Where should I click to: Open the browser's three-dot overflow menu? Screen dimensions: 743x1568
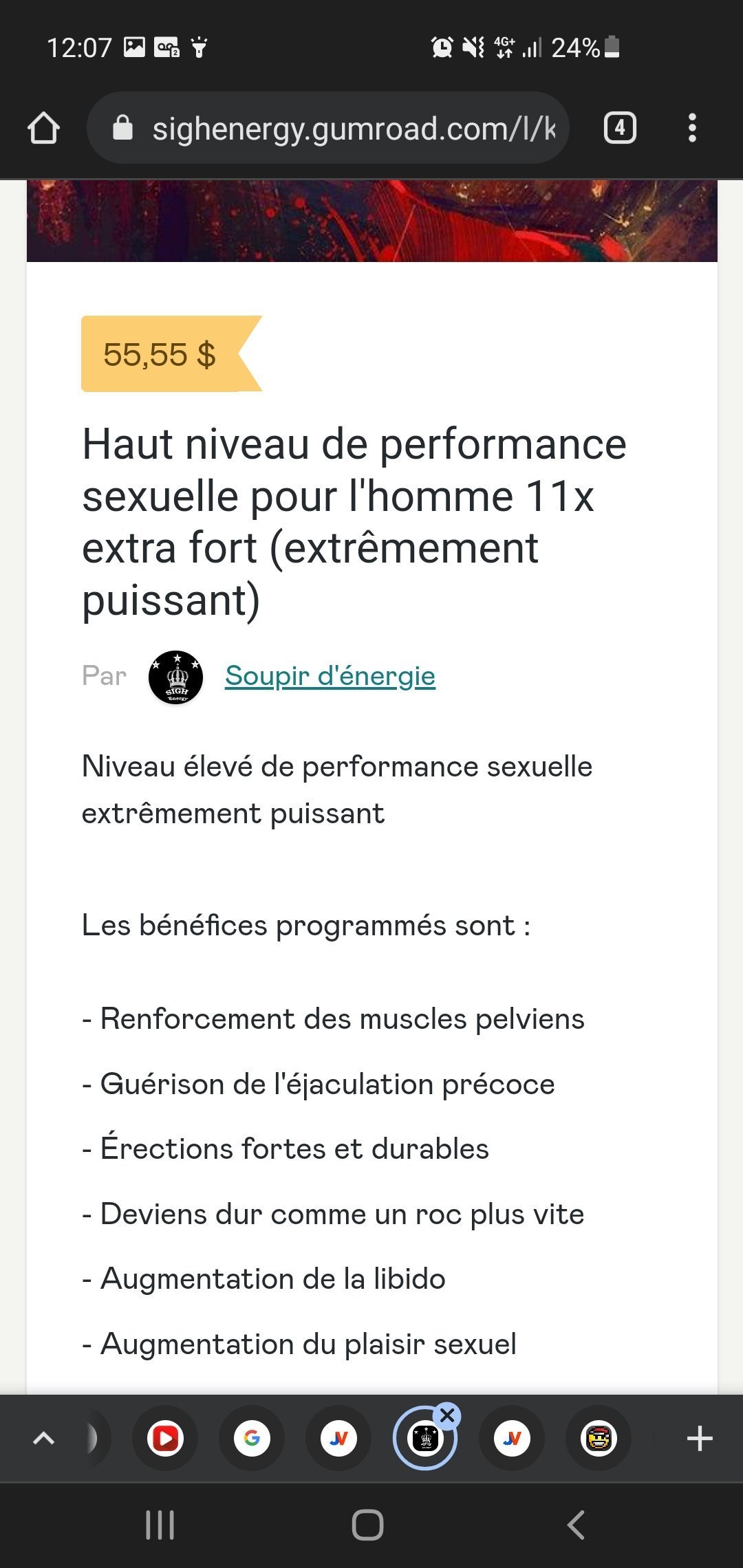pos(692,128)
